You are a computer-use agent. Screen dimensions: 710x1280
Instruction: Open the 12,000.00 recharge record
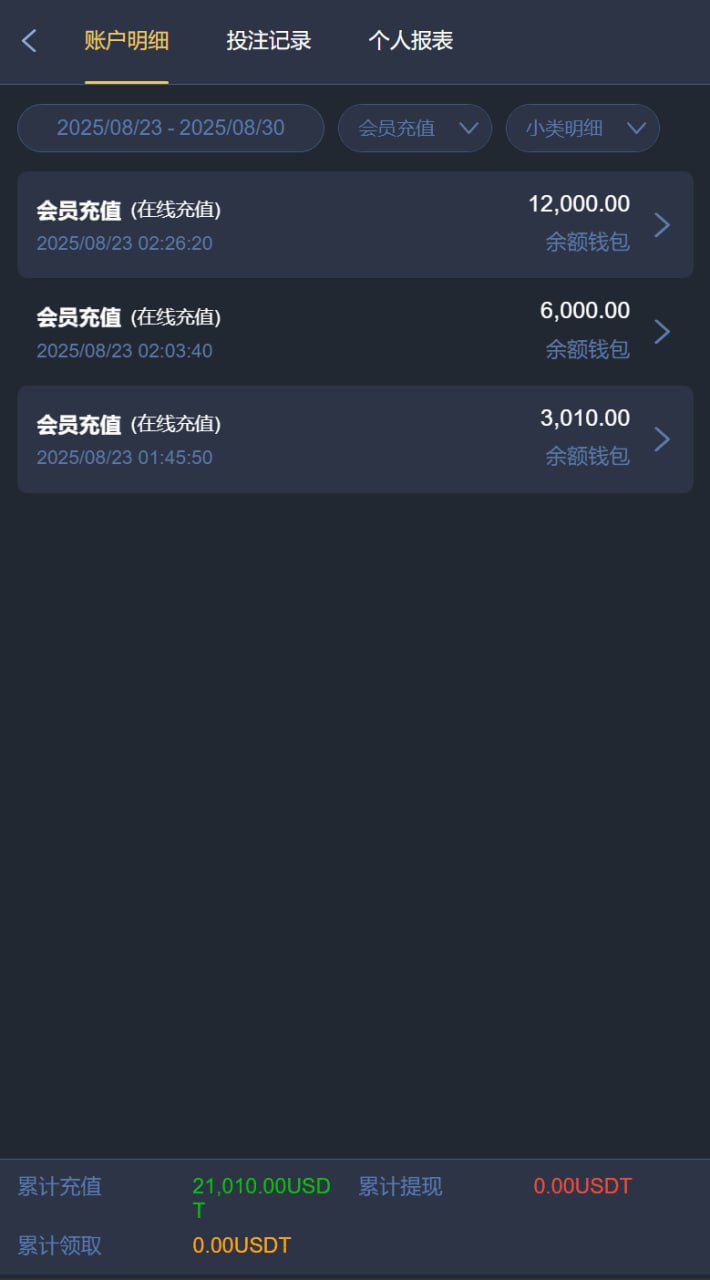pos(355,225)
